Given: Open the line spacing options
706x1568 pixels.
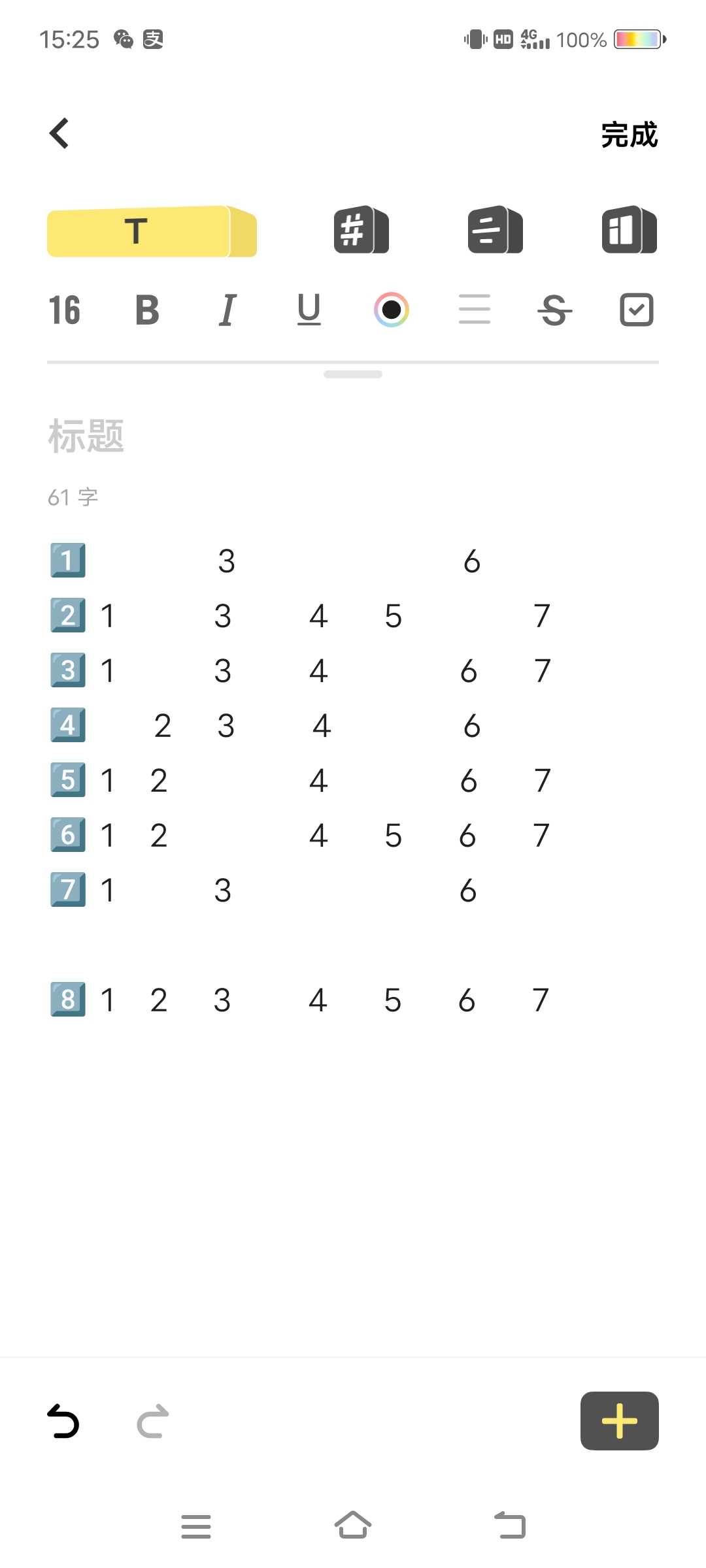Looking at the screenshot, I should (473, 310).
